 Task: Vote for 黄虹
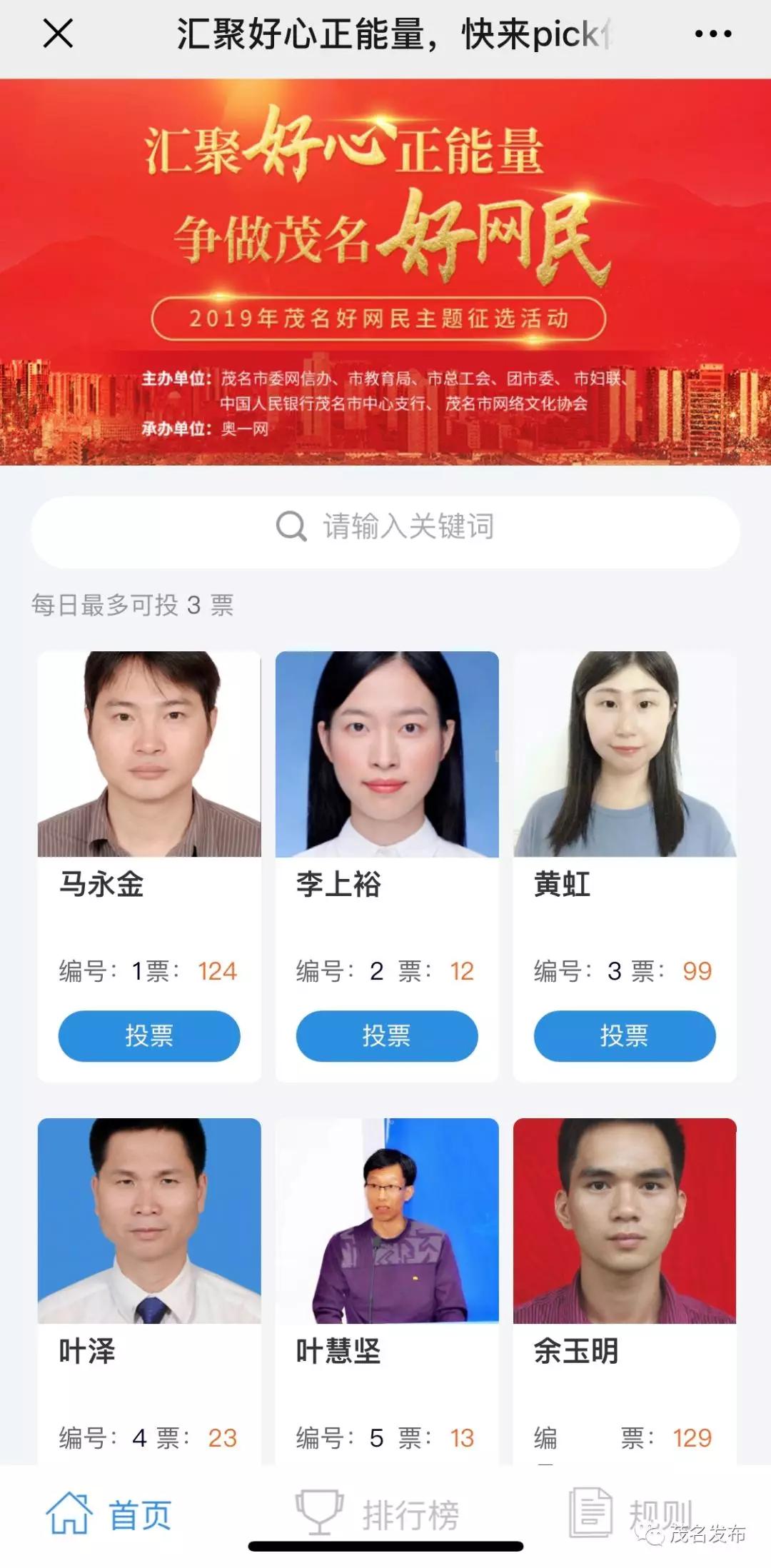[x=624, y=1035]
